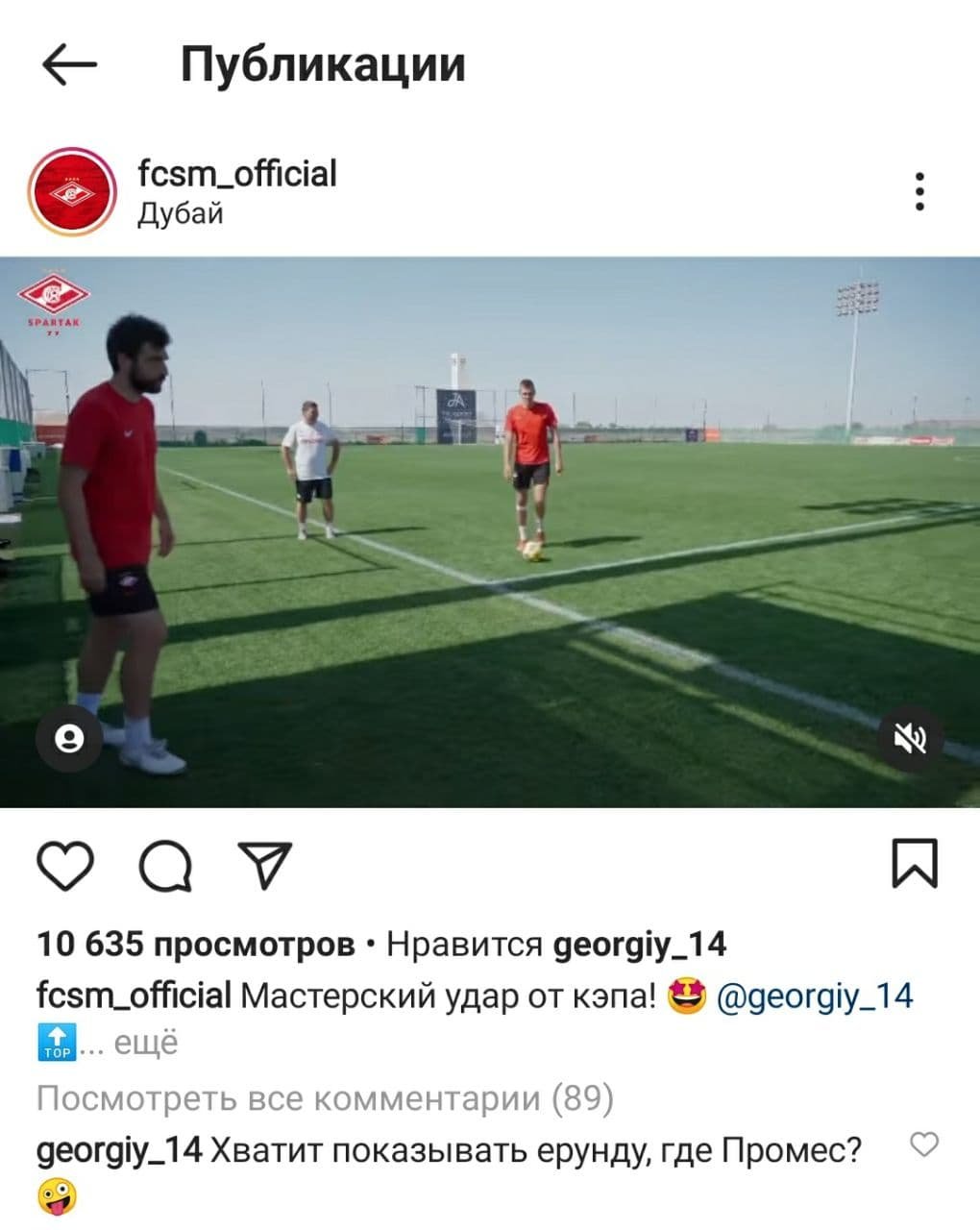The image size is (980, 1230).
Task: Expand caption with ещё
Action: [x=146, y=1043]
